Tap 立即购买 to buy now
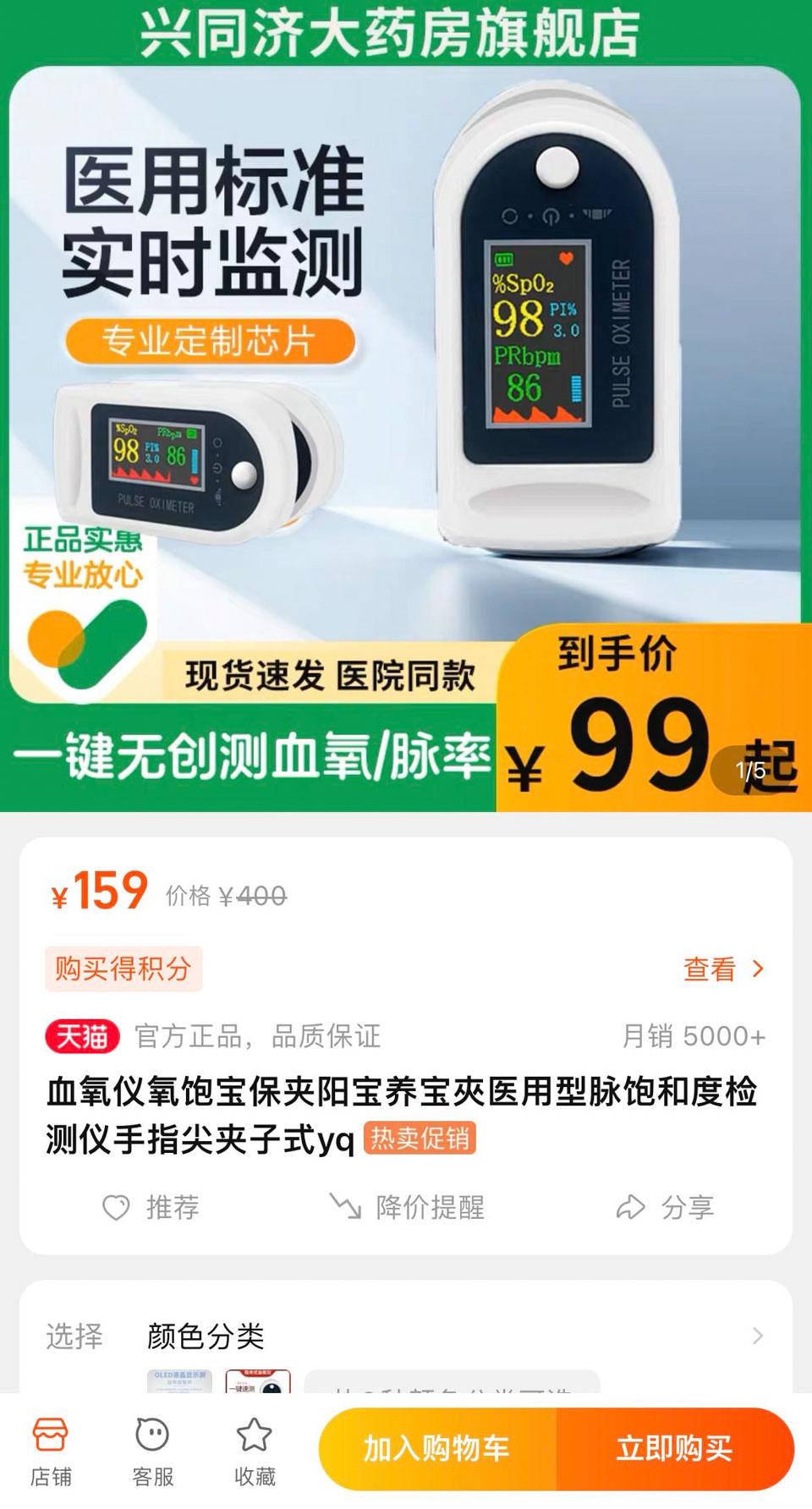Image resolution: width=812 pixels, height=1509 pixels. coord(675,1449)
